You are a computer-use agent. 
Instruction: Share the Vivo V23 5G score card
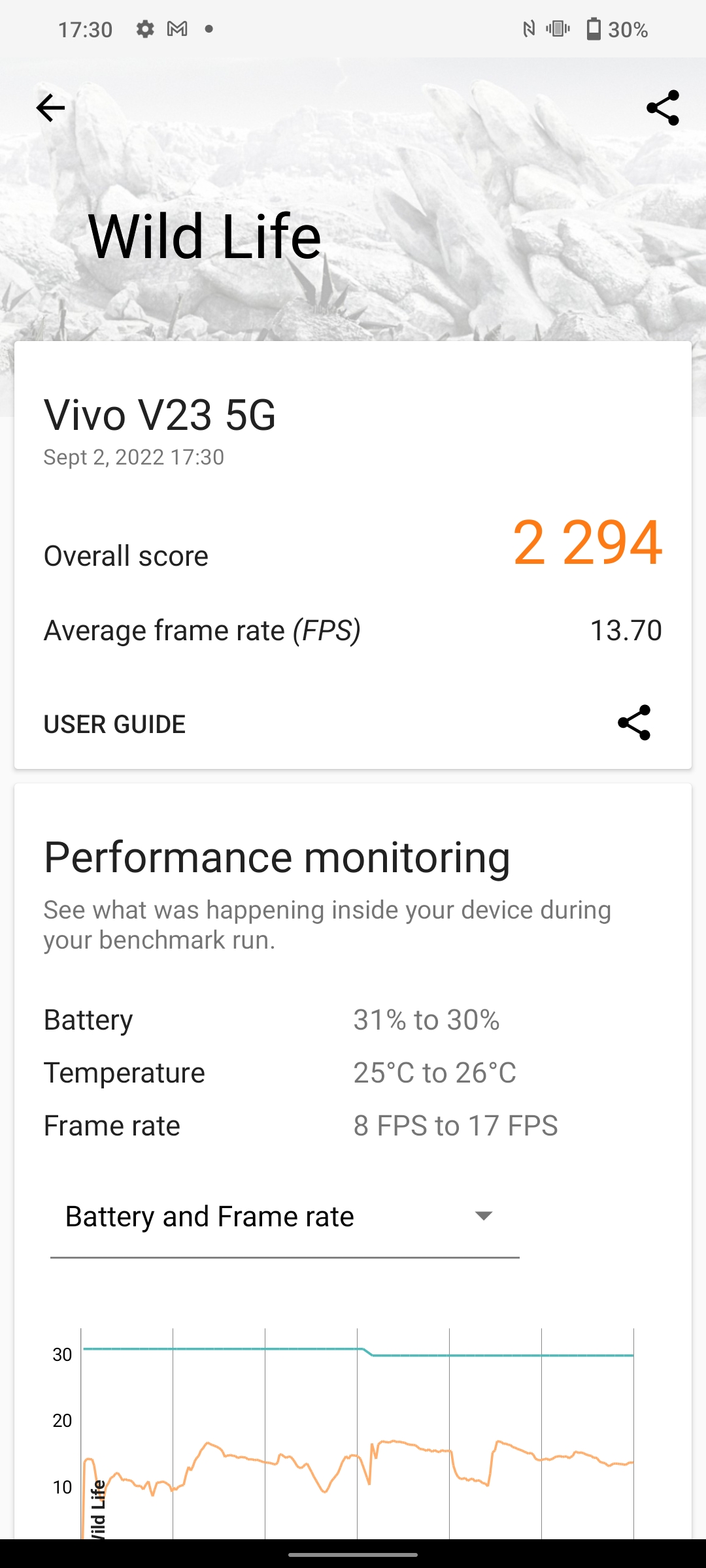tap(633, 723)
